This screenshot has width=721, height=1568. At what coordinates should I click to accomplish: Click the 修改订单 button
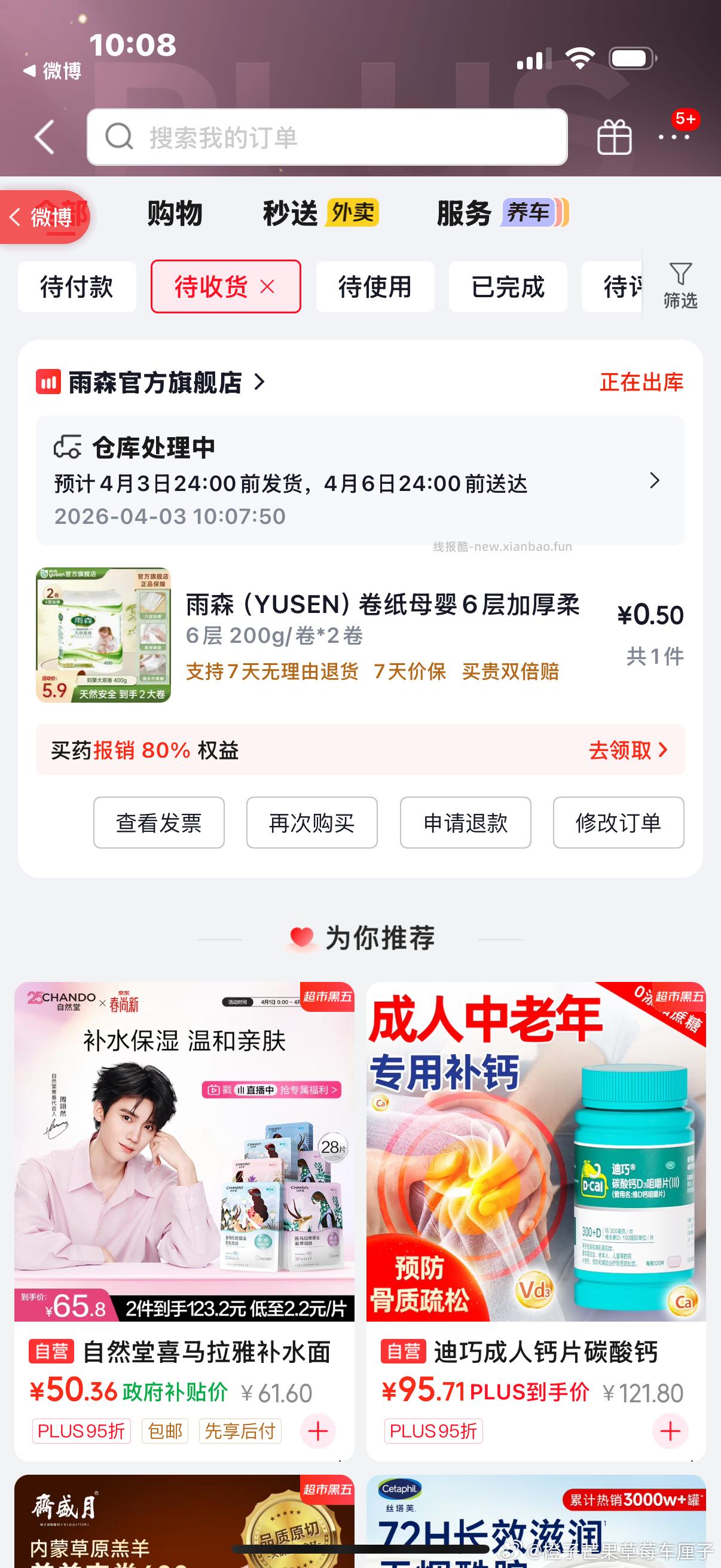click(618, 823)
